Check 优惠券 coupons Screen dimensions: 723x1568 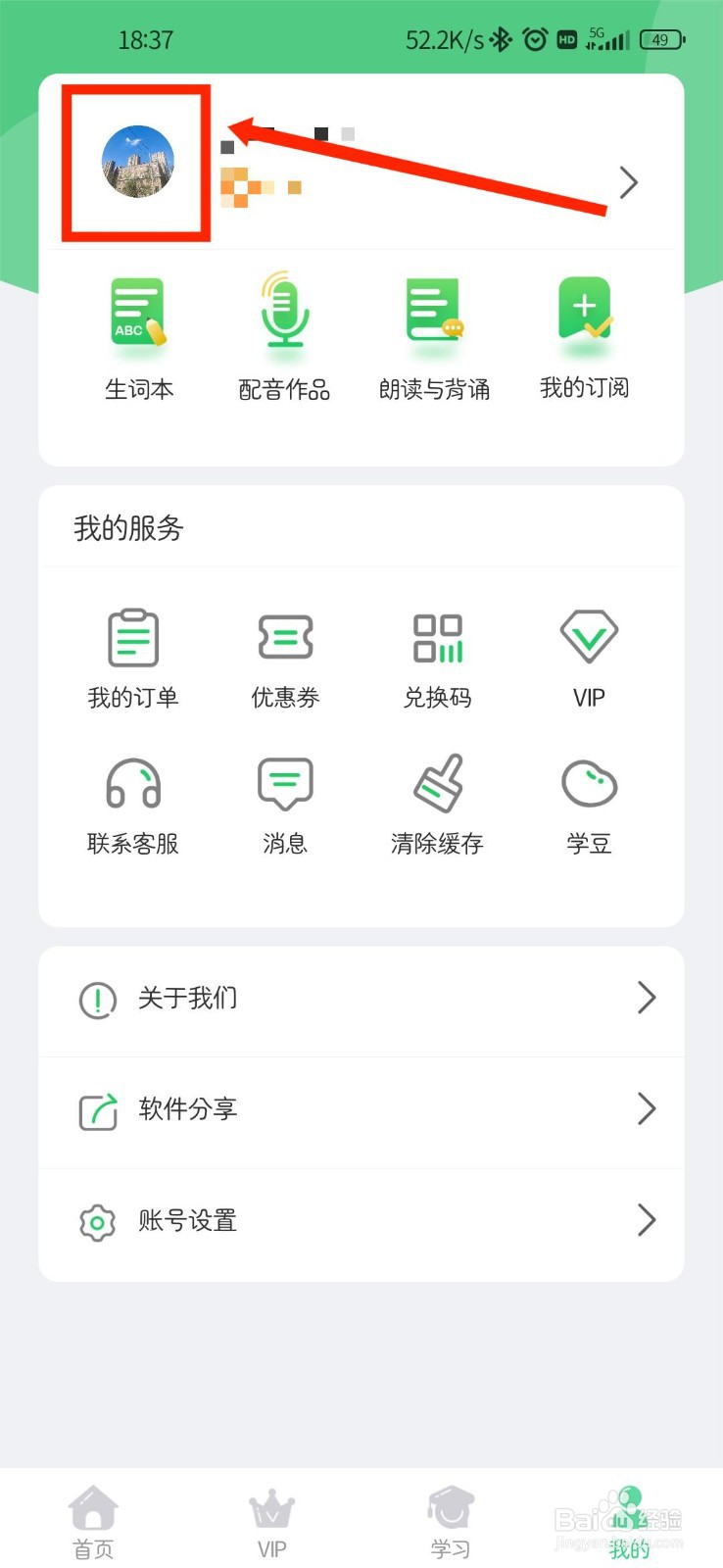tap(285, 658)
